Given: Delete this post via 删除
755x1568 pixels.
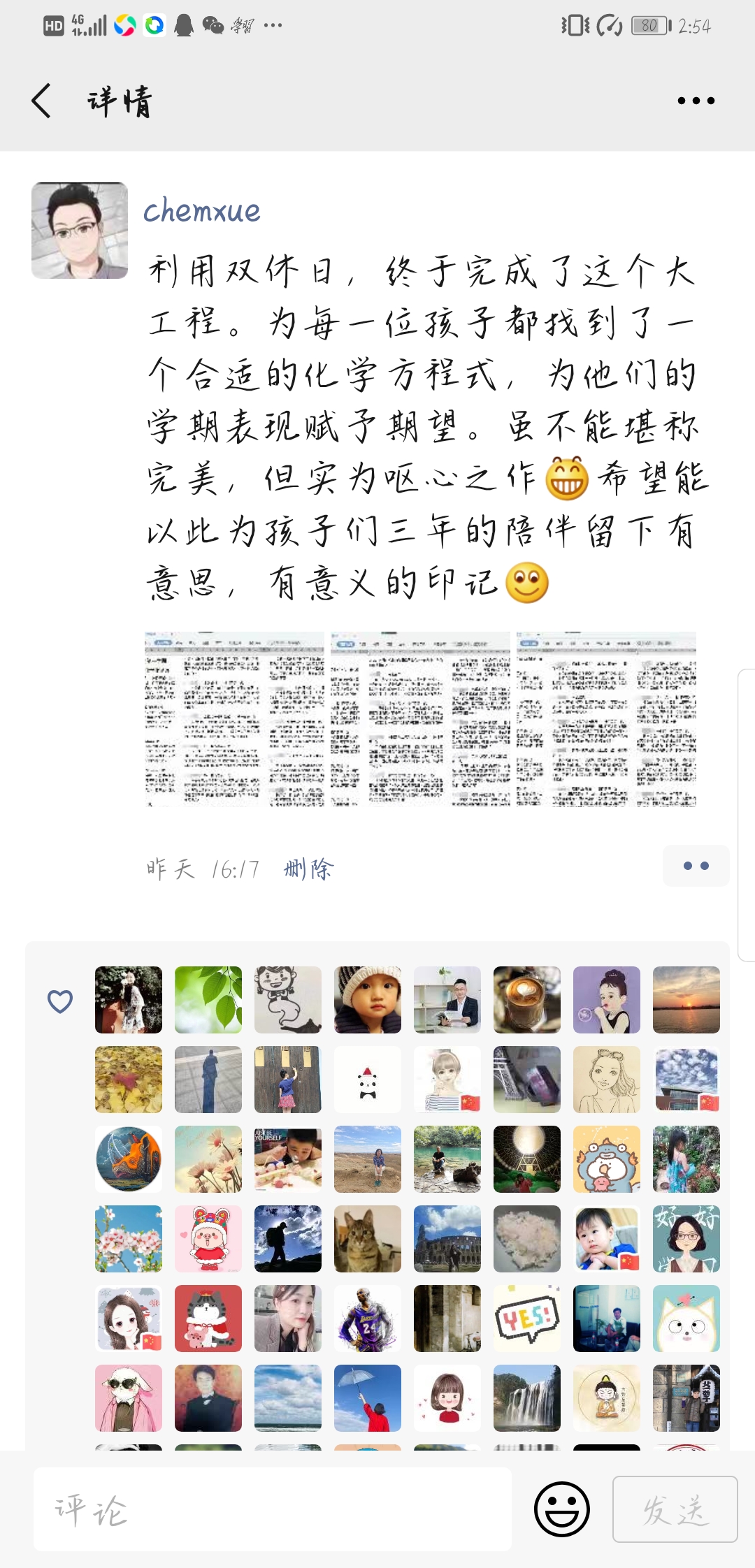Looking at the screenshot, I should pos(308,869).
